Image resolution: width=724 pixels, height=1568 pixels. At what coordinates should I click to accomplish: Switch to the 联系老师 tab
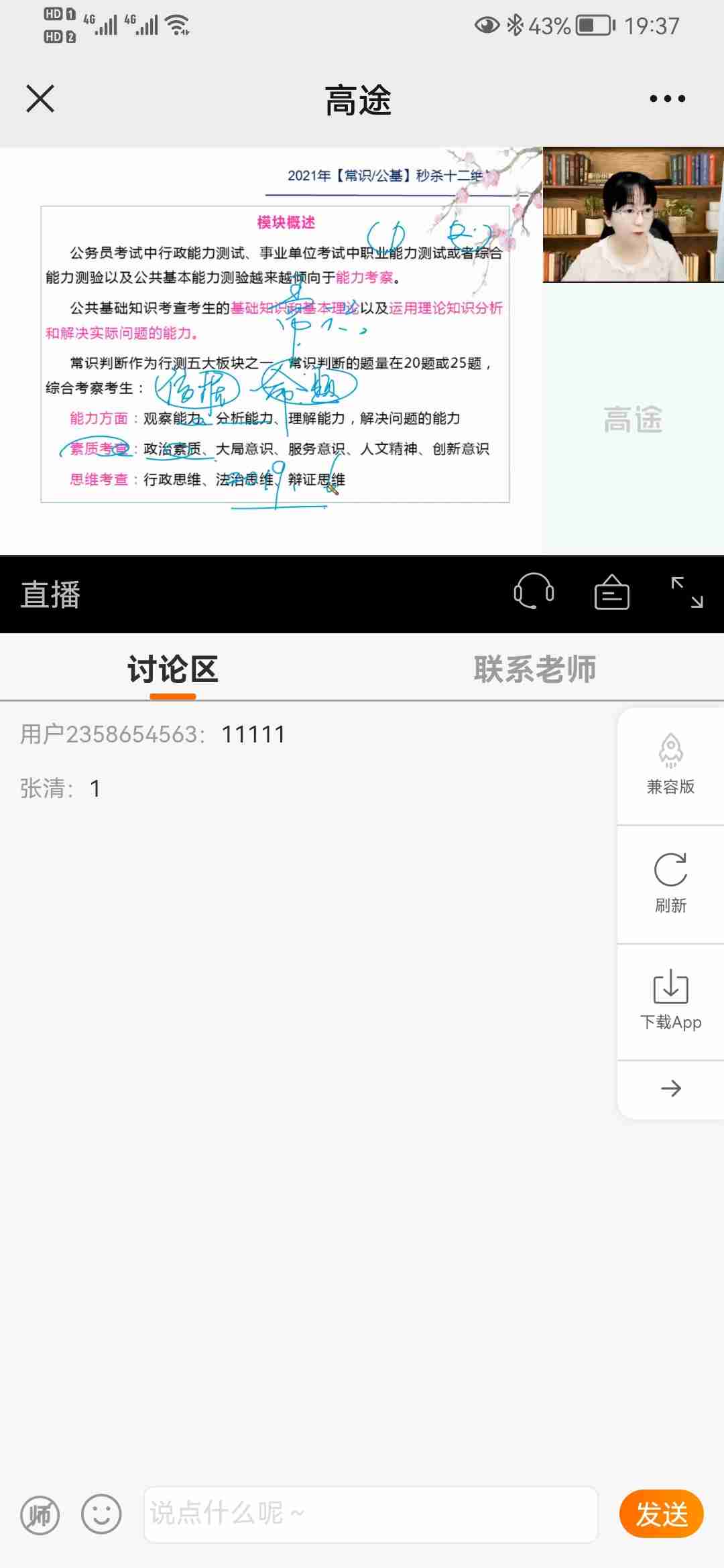[x=534, y=669]
